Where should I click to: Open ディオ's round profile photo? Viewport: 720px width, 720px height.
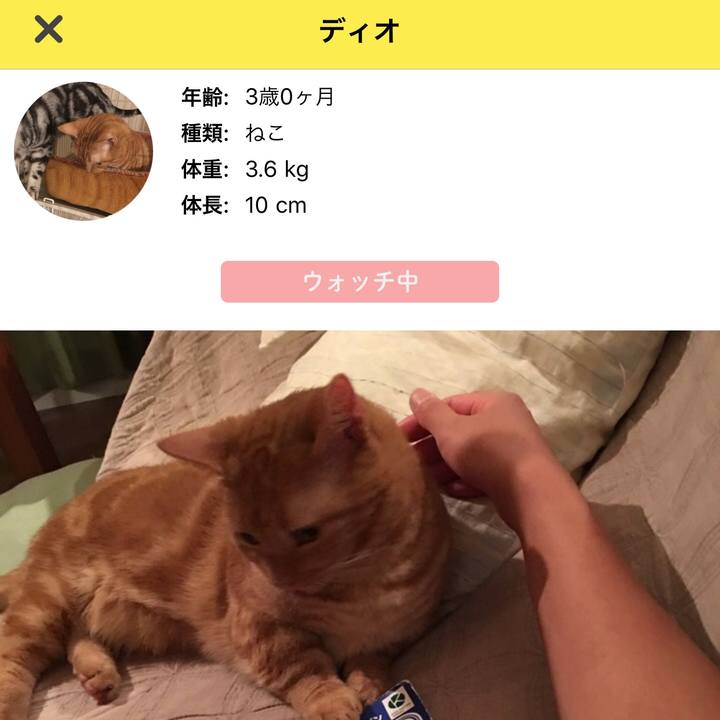click(x=83, y=151)
